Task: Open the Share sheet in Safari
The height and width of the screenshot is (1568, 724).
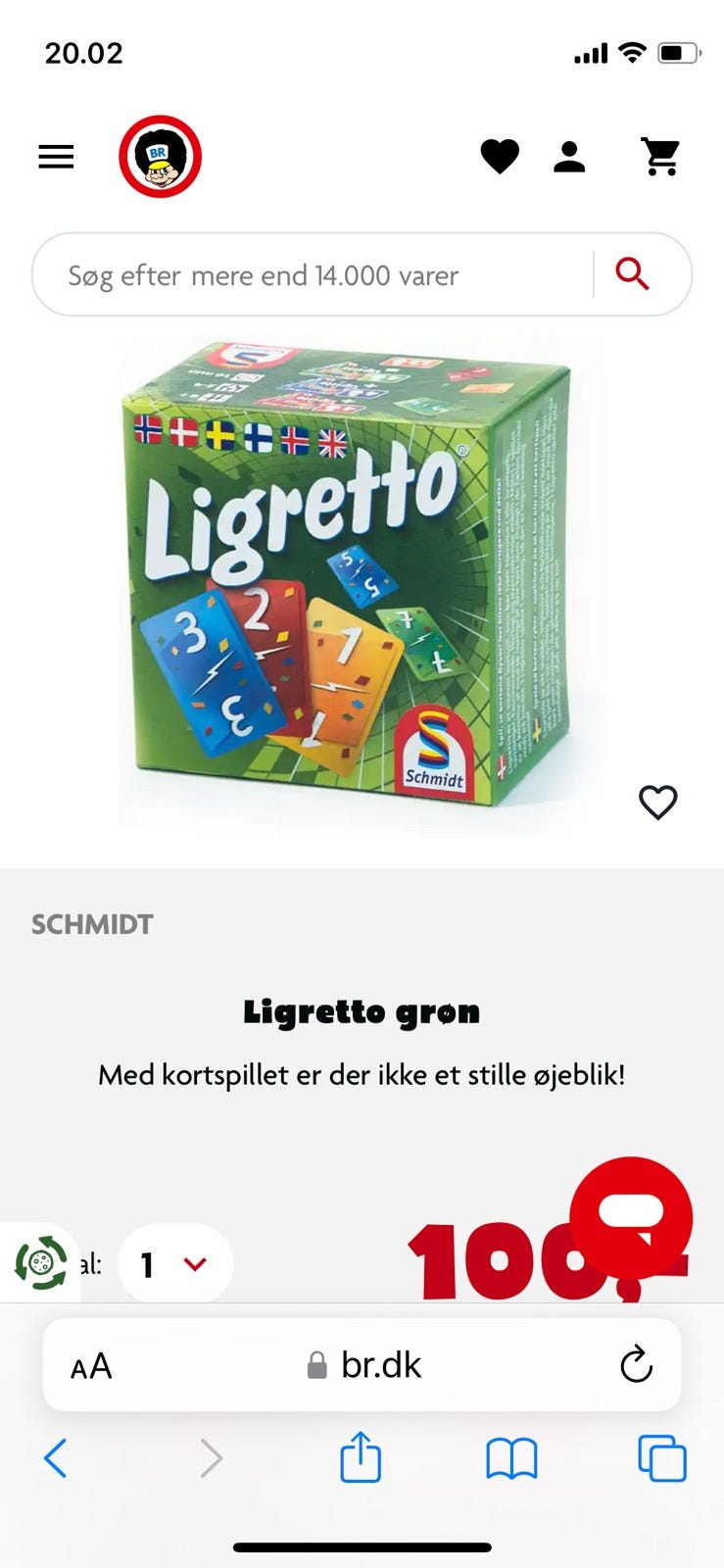Action: (x=362, y=1456)
